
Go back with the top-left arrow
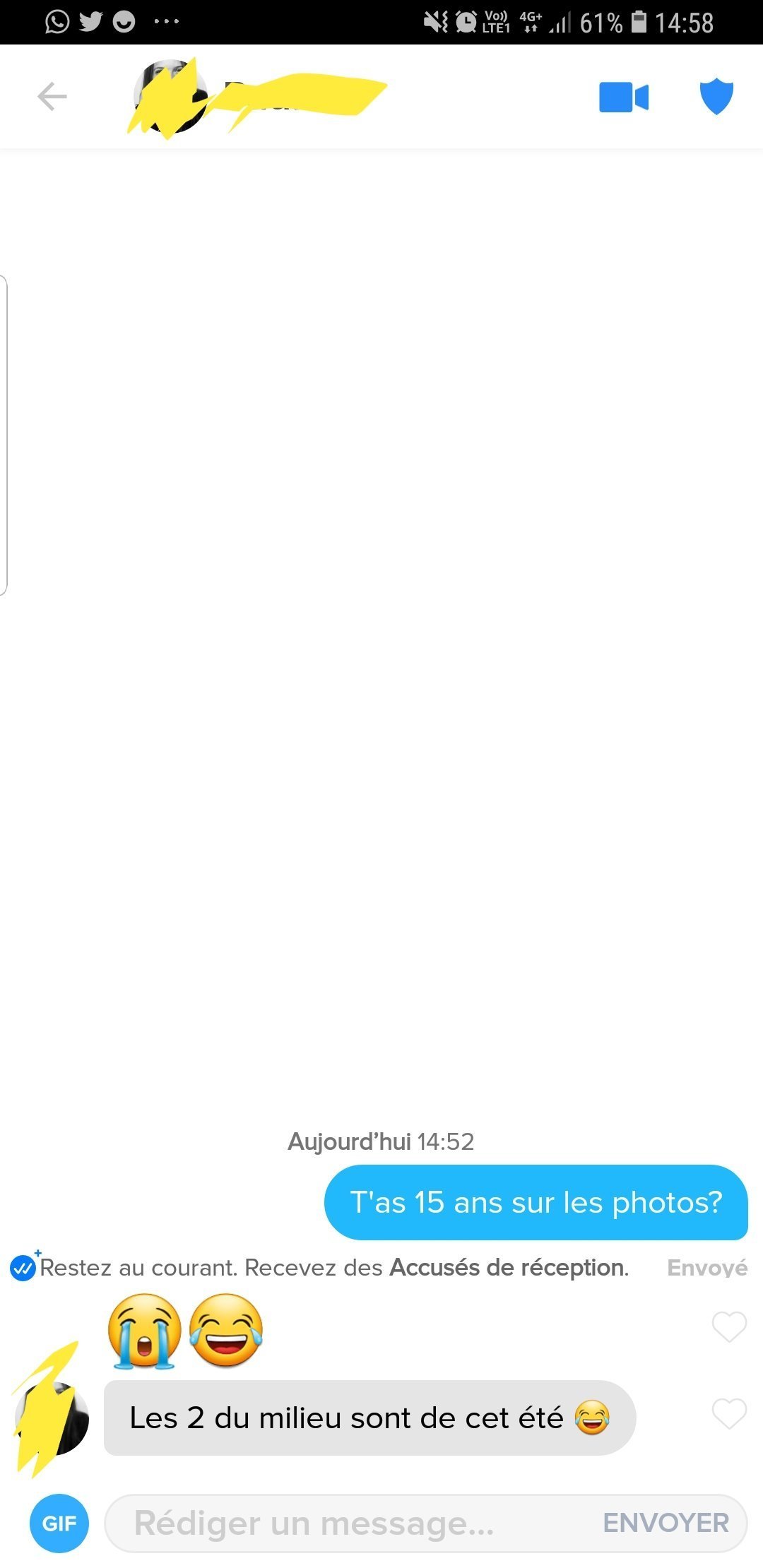pyautogui.click(x=52, y=97)
